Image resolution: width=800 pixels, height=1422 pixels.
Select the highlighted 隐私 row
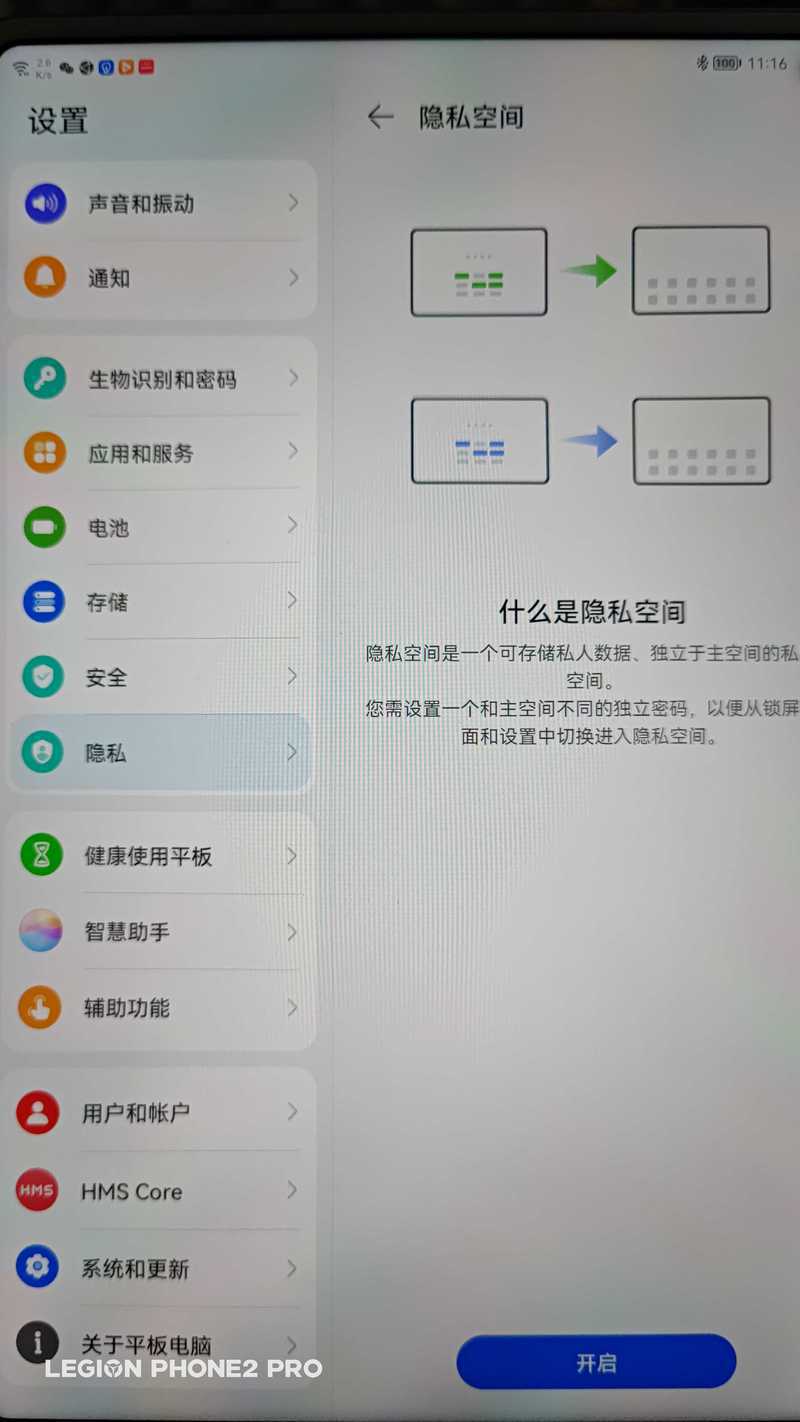click(x=161, y=752)
